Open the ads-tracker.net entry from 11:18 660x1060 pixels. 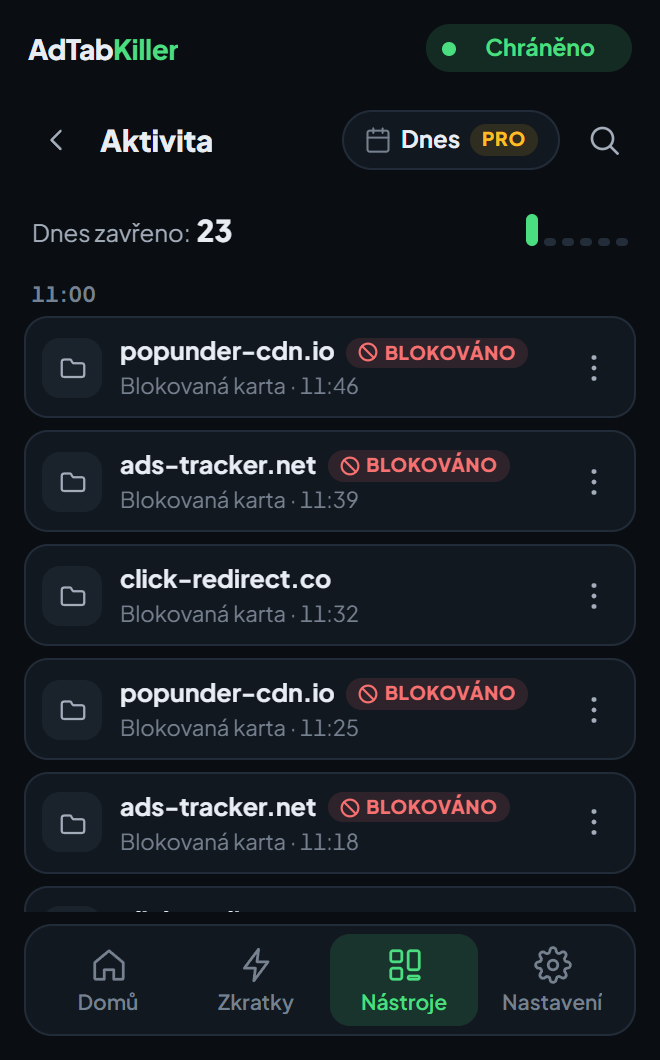(330, 823)
